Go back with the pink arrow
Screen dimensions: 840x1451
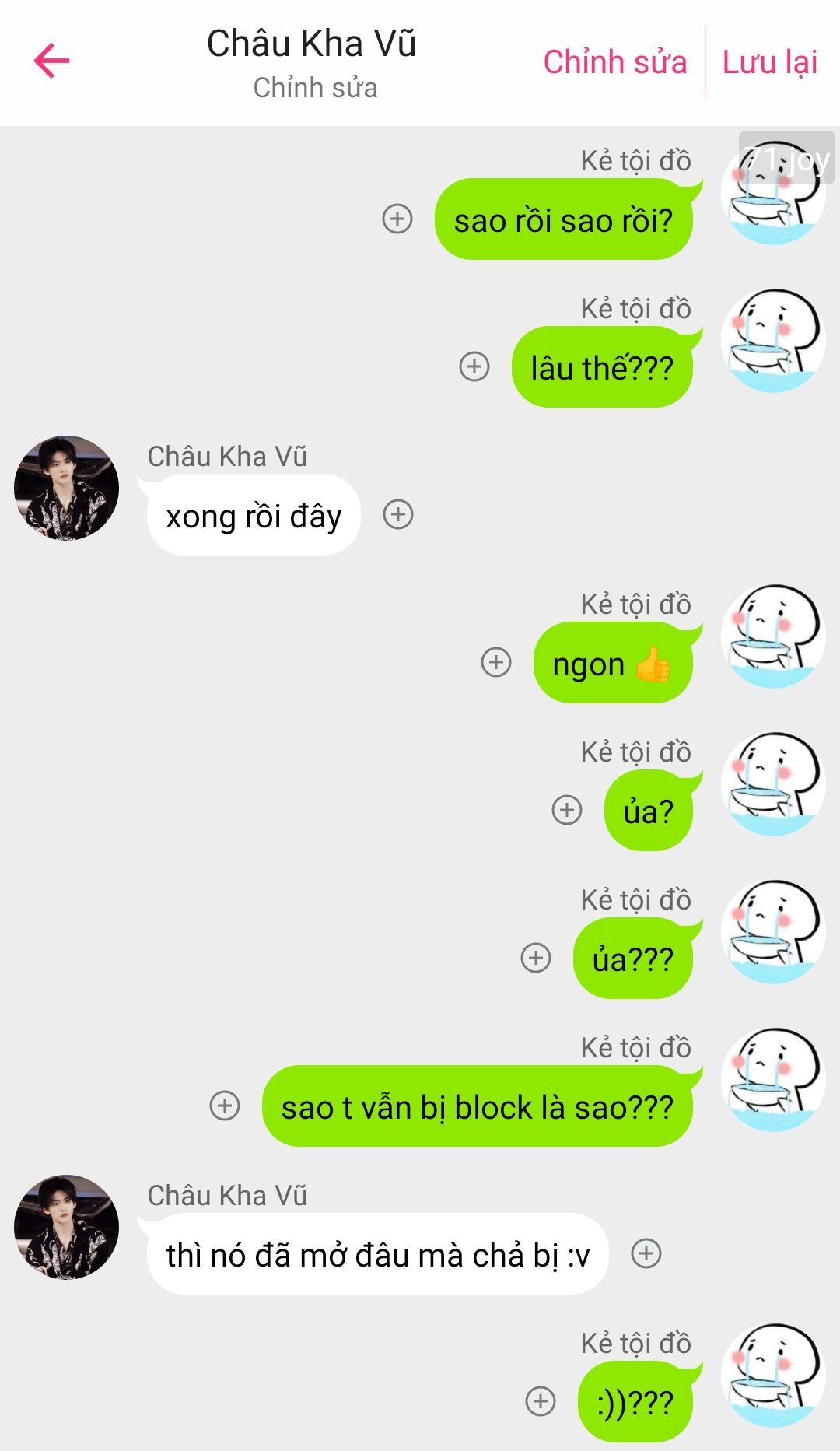coord(51,61)
